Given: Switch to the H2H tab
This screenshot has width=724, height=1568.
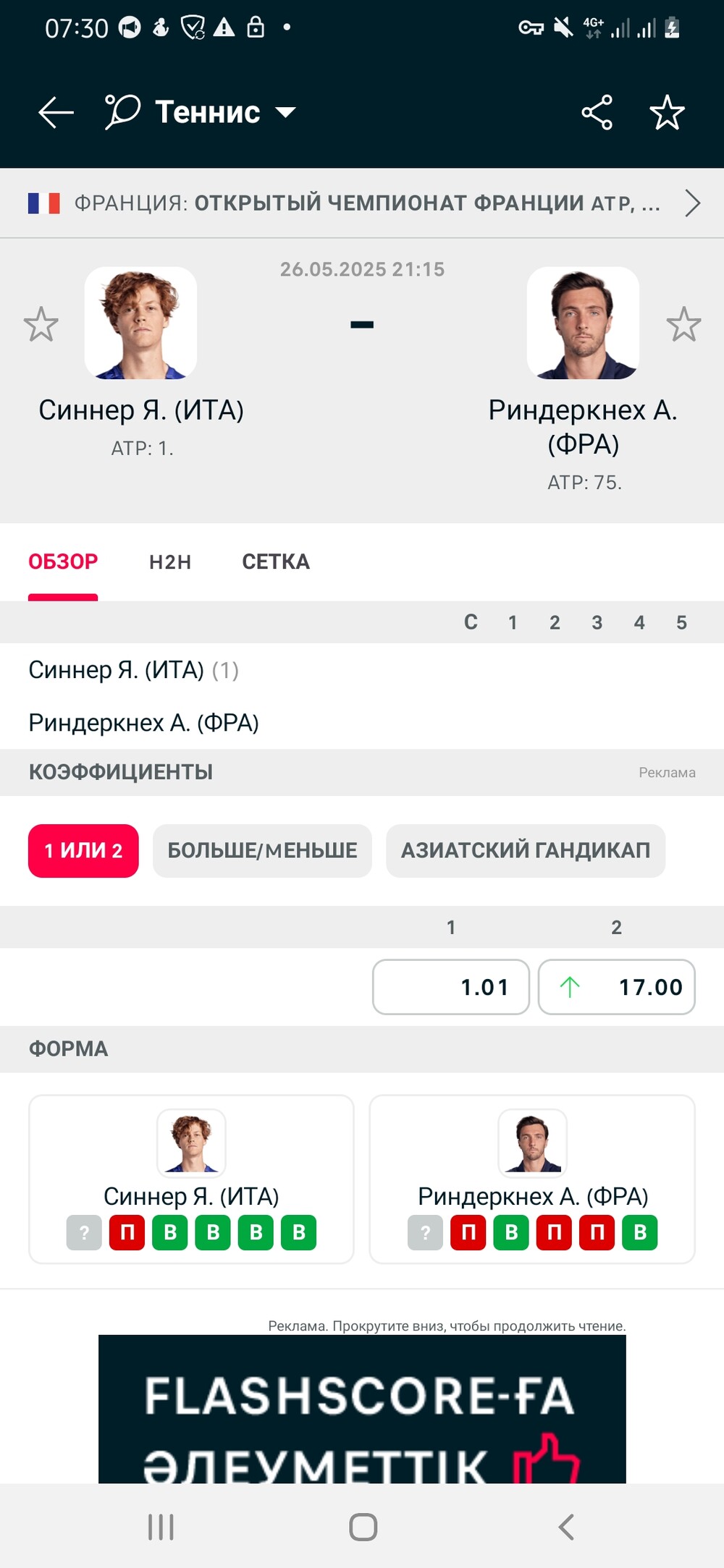Looking at the screenshot, I should (x=170, y=562).
